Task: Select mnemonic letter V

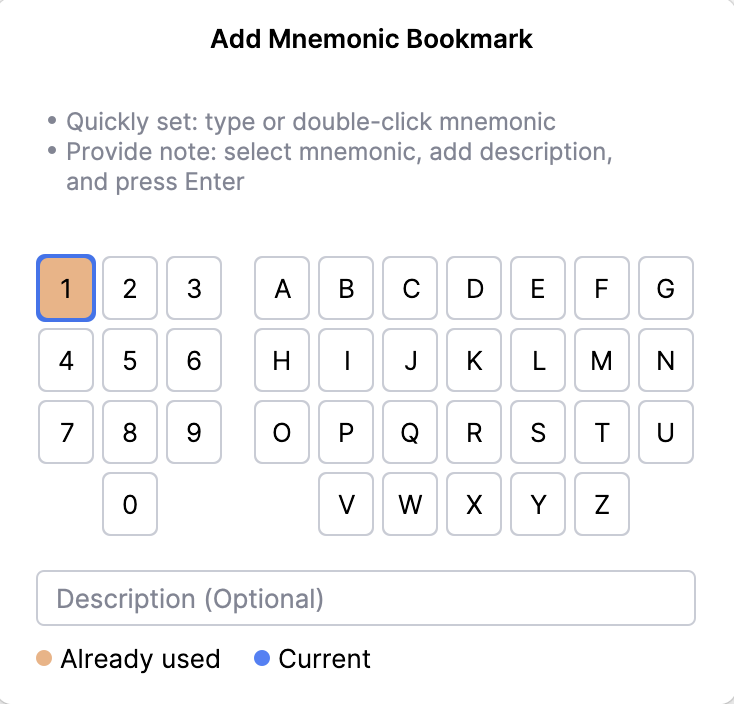Action: [347, 504]
